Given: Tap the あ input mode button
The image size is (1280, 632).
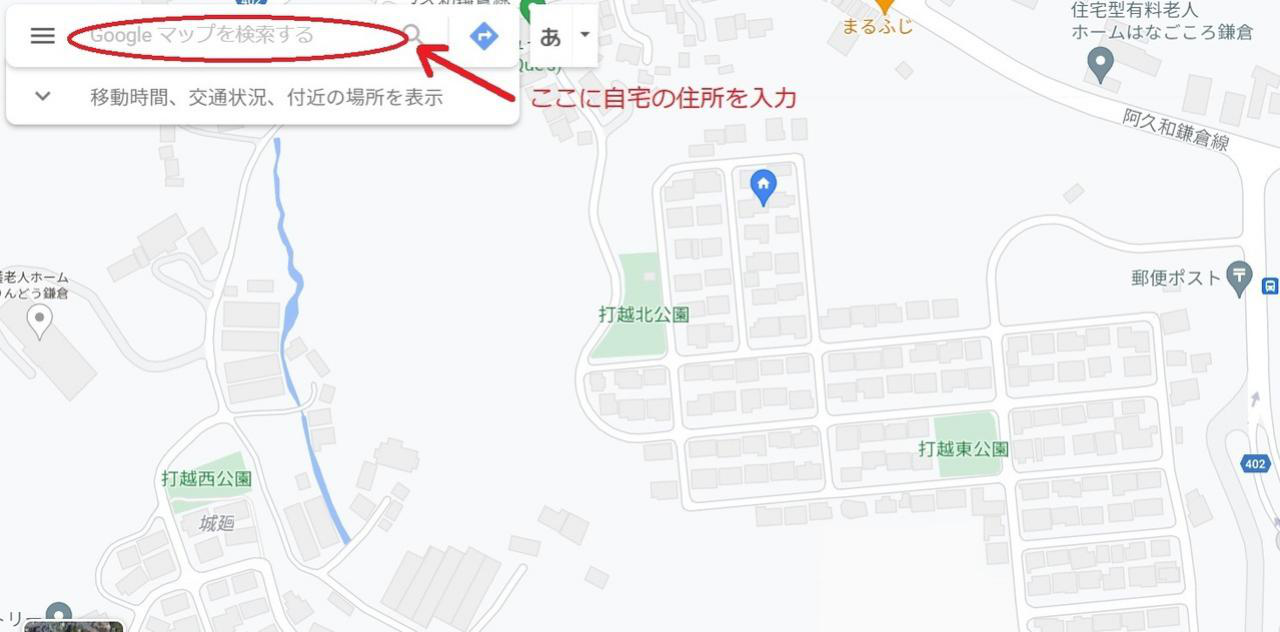Looking at the screenshot, I should coord(550,37).
